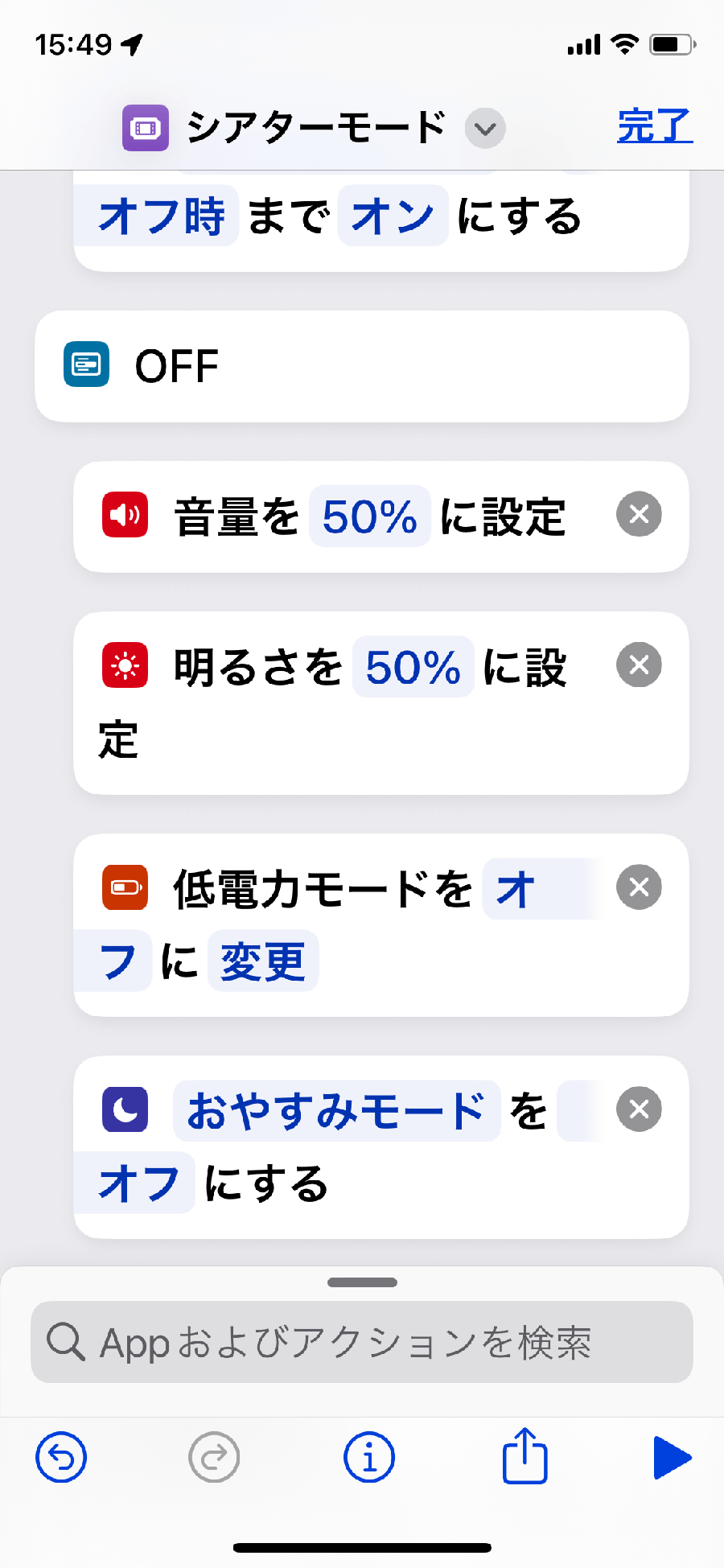Share this shortcut
The image size is (724, 1568).
[524, 1455]
